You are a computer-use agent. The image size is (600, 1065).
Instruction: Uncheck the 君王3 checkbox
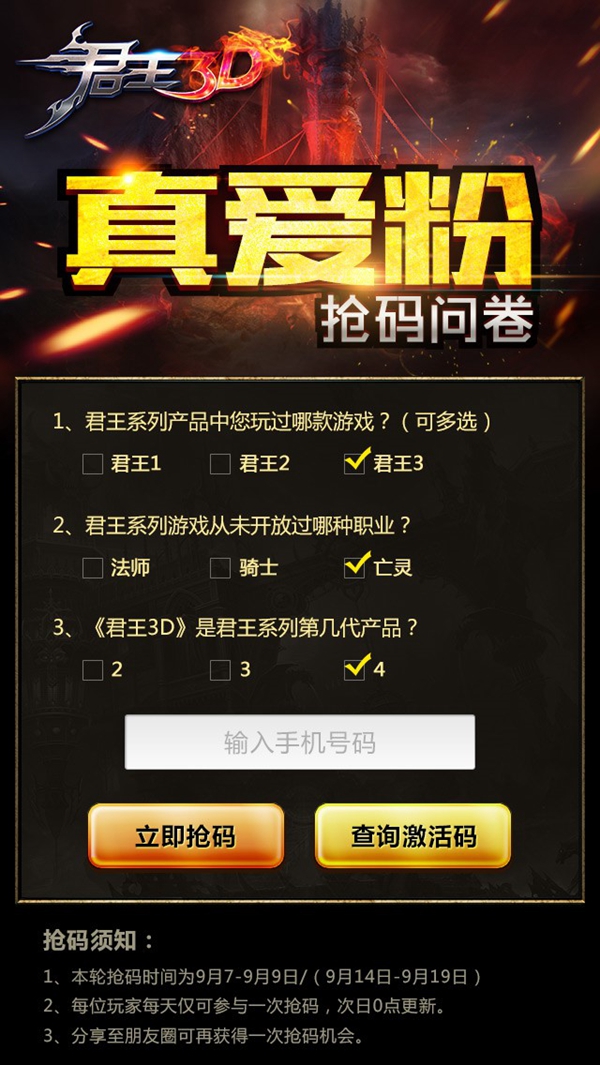coord(354,464)
